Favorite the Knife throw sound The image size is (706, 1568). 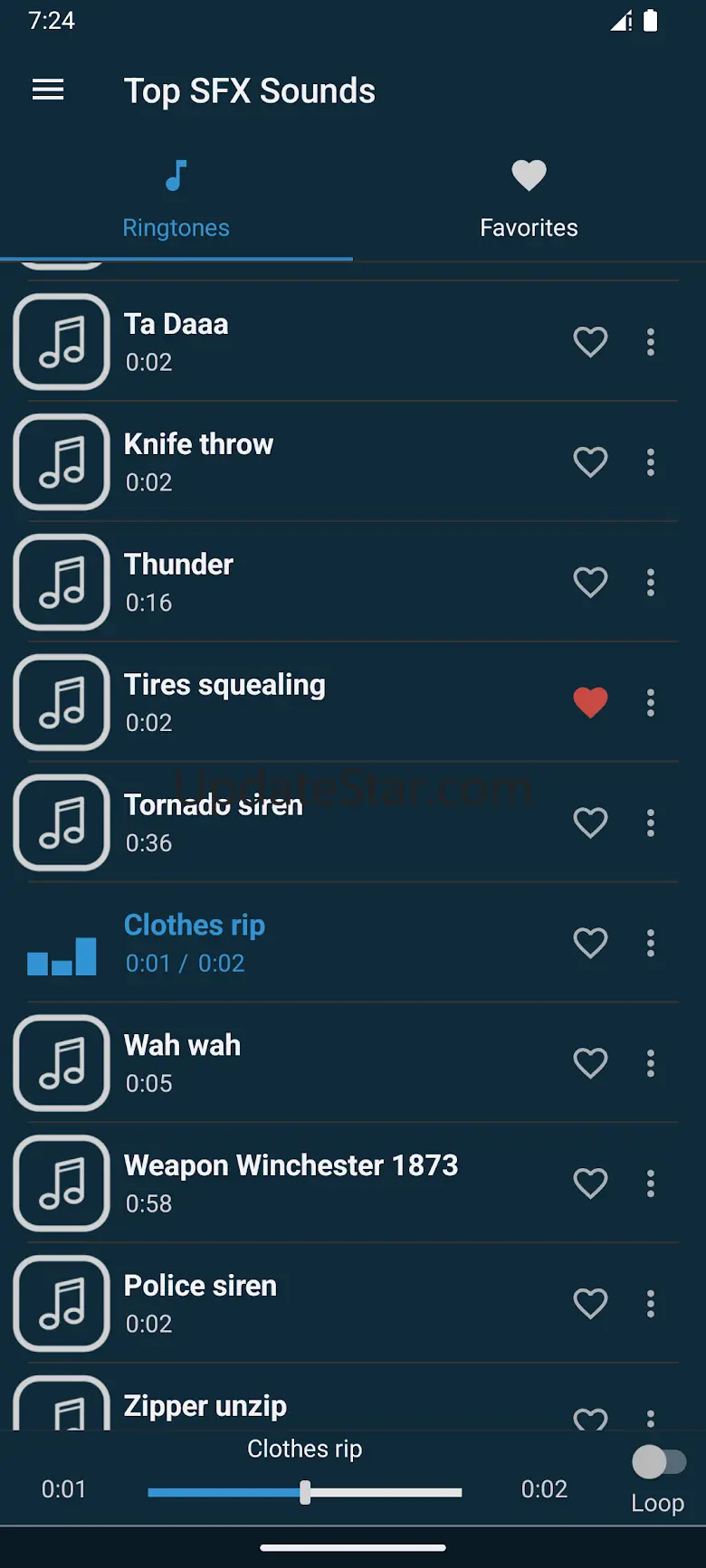(590, 462)
